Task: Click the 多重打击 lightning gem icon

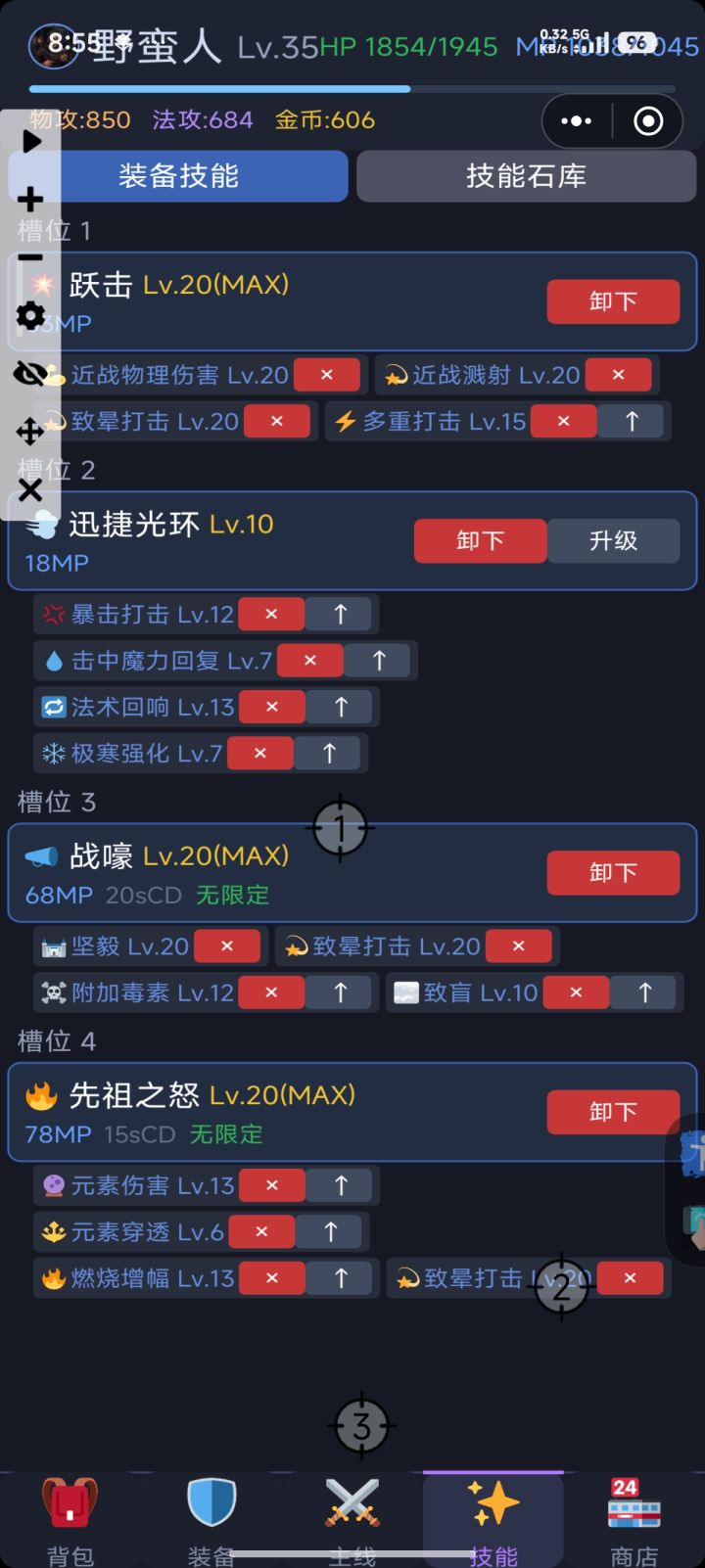Action: pos(344,421)
